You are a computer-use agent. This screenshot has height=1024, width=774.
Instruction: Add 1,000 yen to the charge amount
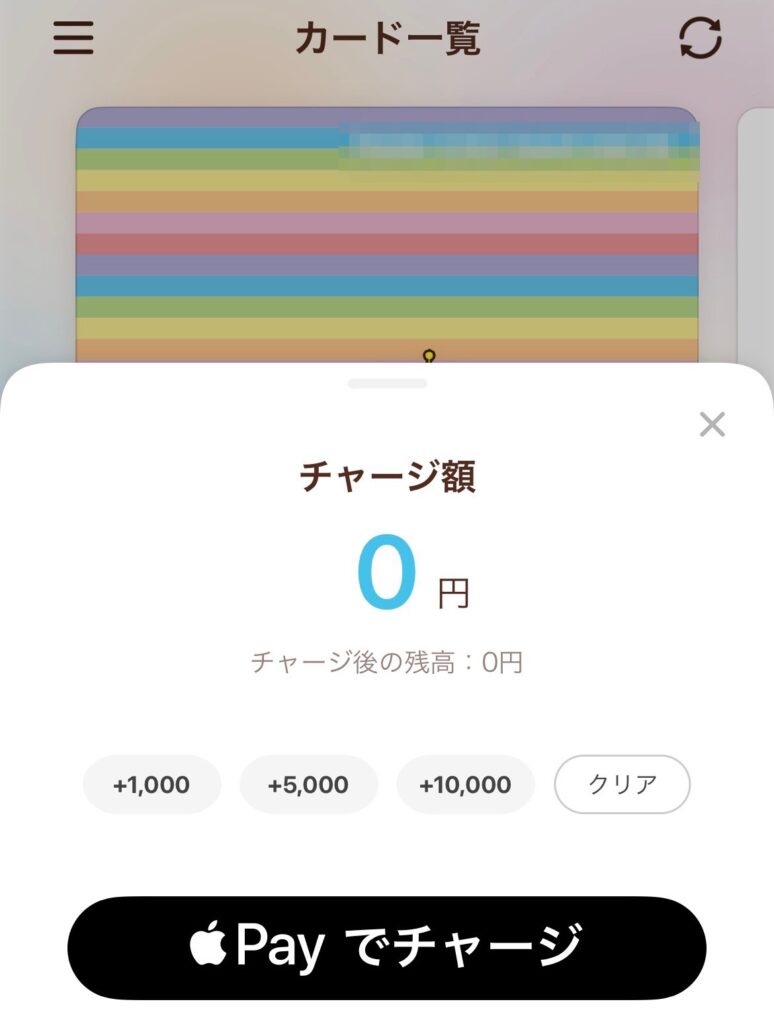point(151,785)
